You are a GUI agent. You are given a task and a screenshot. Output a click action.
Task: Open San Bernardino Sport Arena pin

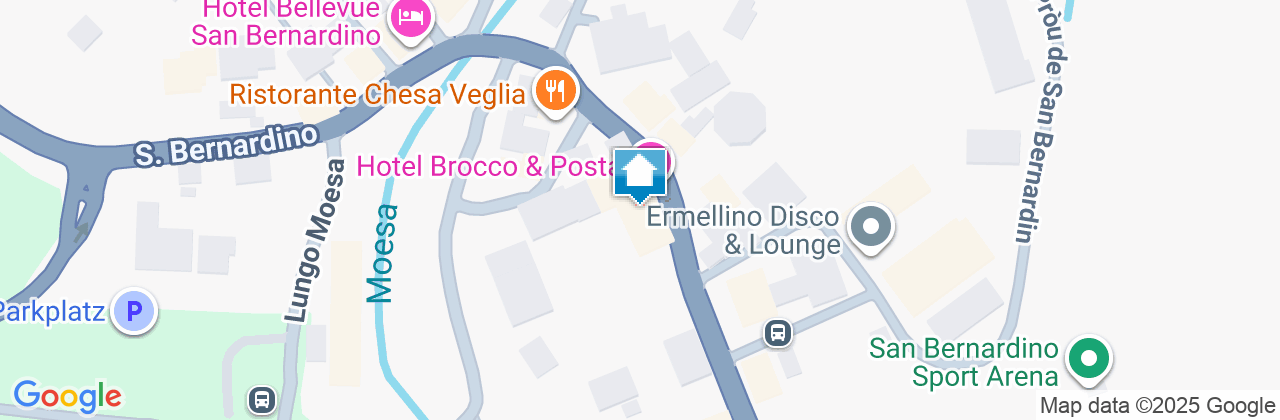point(1089,358)
